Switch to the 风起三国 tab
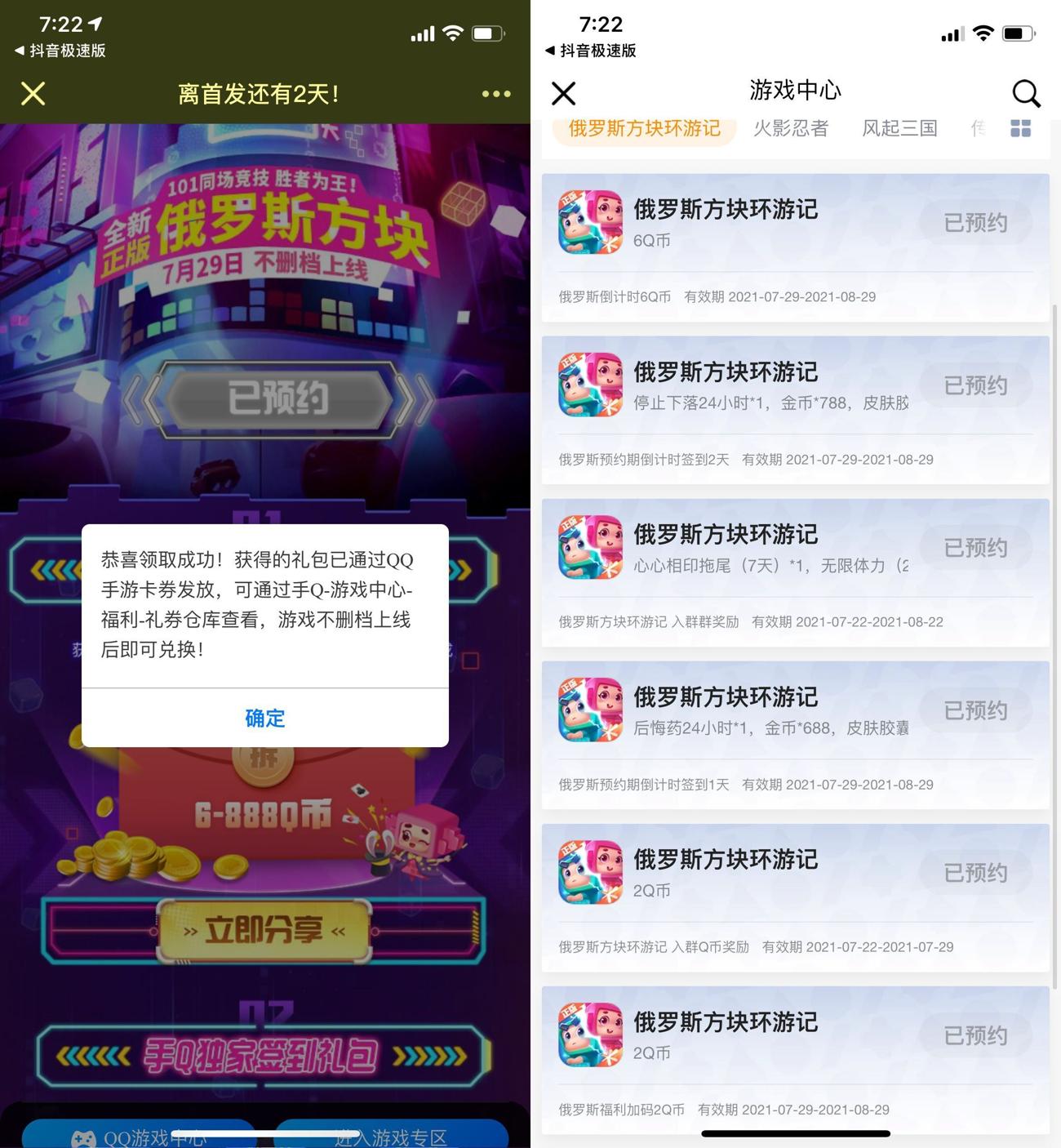This screenshot has height=1148, width=1061. pyautogui.click(x=899, y=128)
